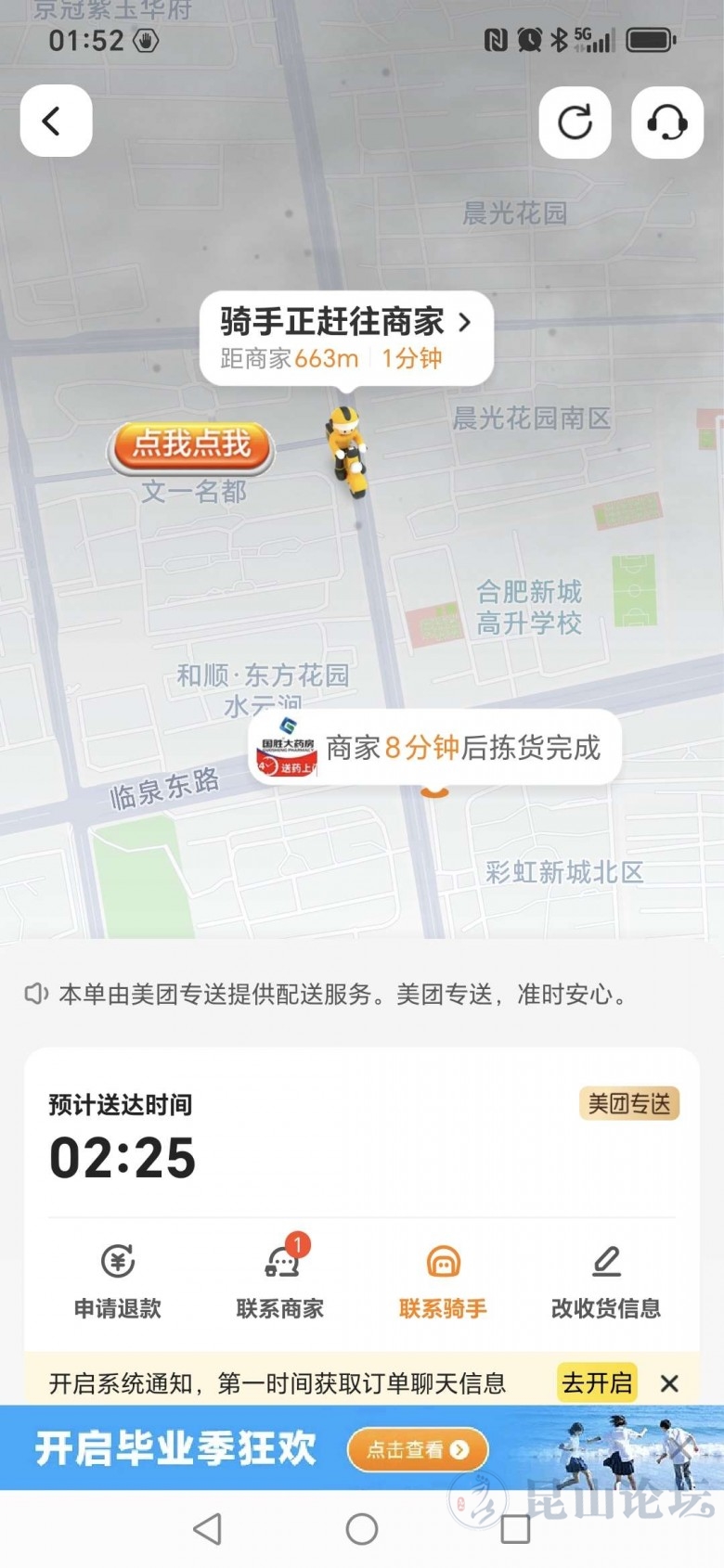View the 开启毕业季狂欢 banner via 点击查看
Image resolution: width=724 pixels, height=1568 pixels.
(x=418, y=1449)
